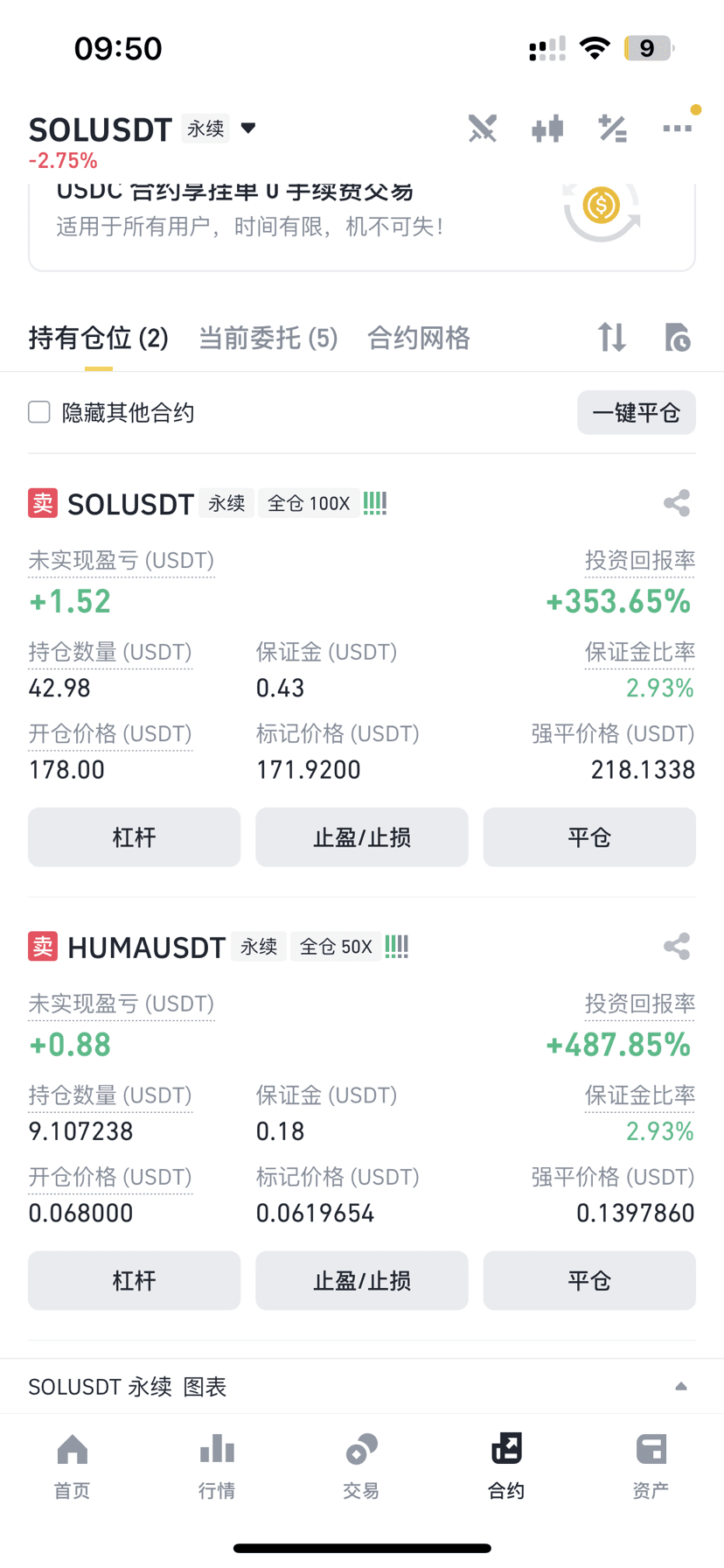This screenshot has width=724, height=1568.
Task: Adjust 杠杆 for the SOLUSDT position
Action: [x=134, y=837]
